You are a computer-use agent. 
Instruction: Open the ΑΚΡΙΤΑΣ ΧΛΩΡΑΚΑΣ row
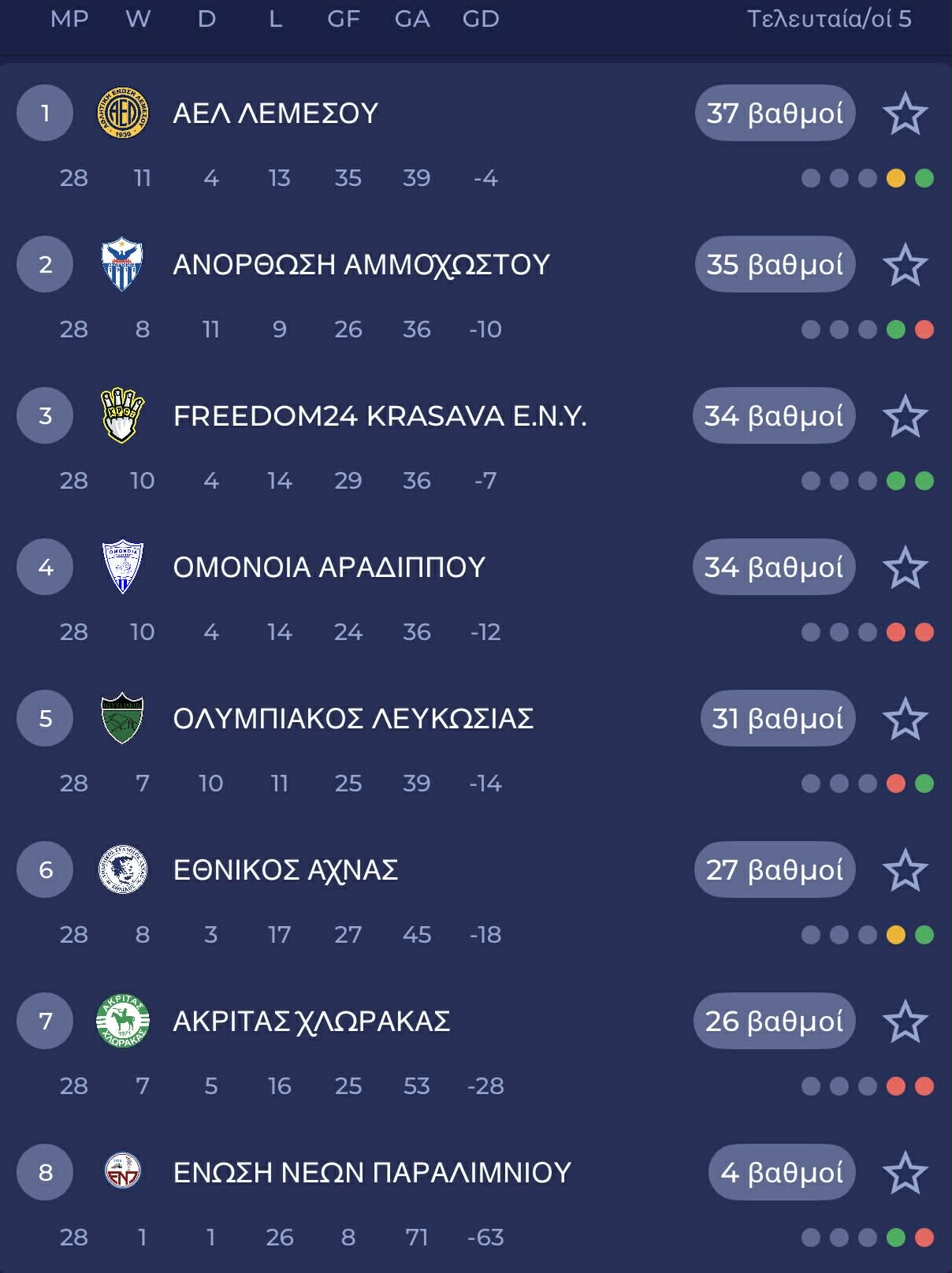311,1022
